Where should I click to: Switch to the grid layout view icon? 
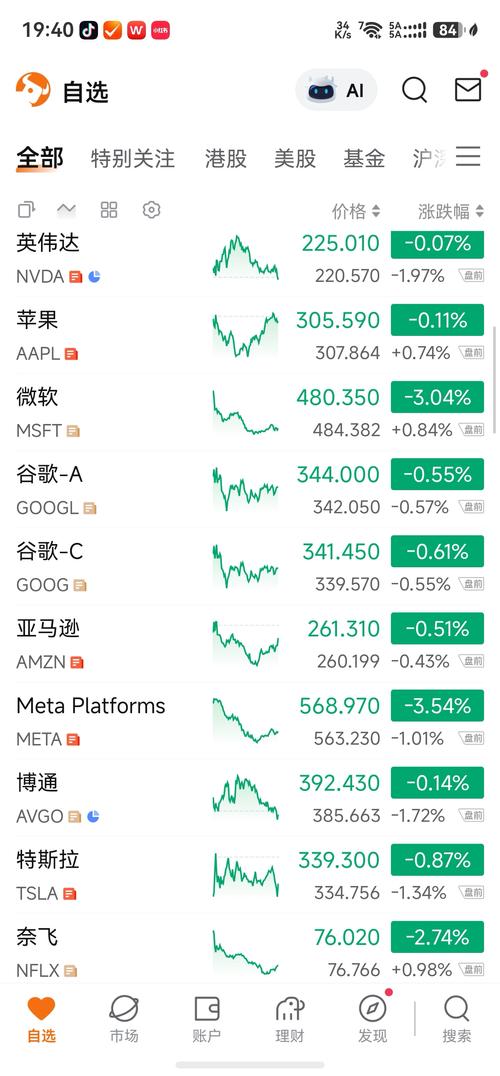[x=109, y=210]
